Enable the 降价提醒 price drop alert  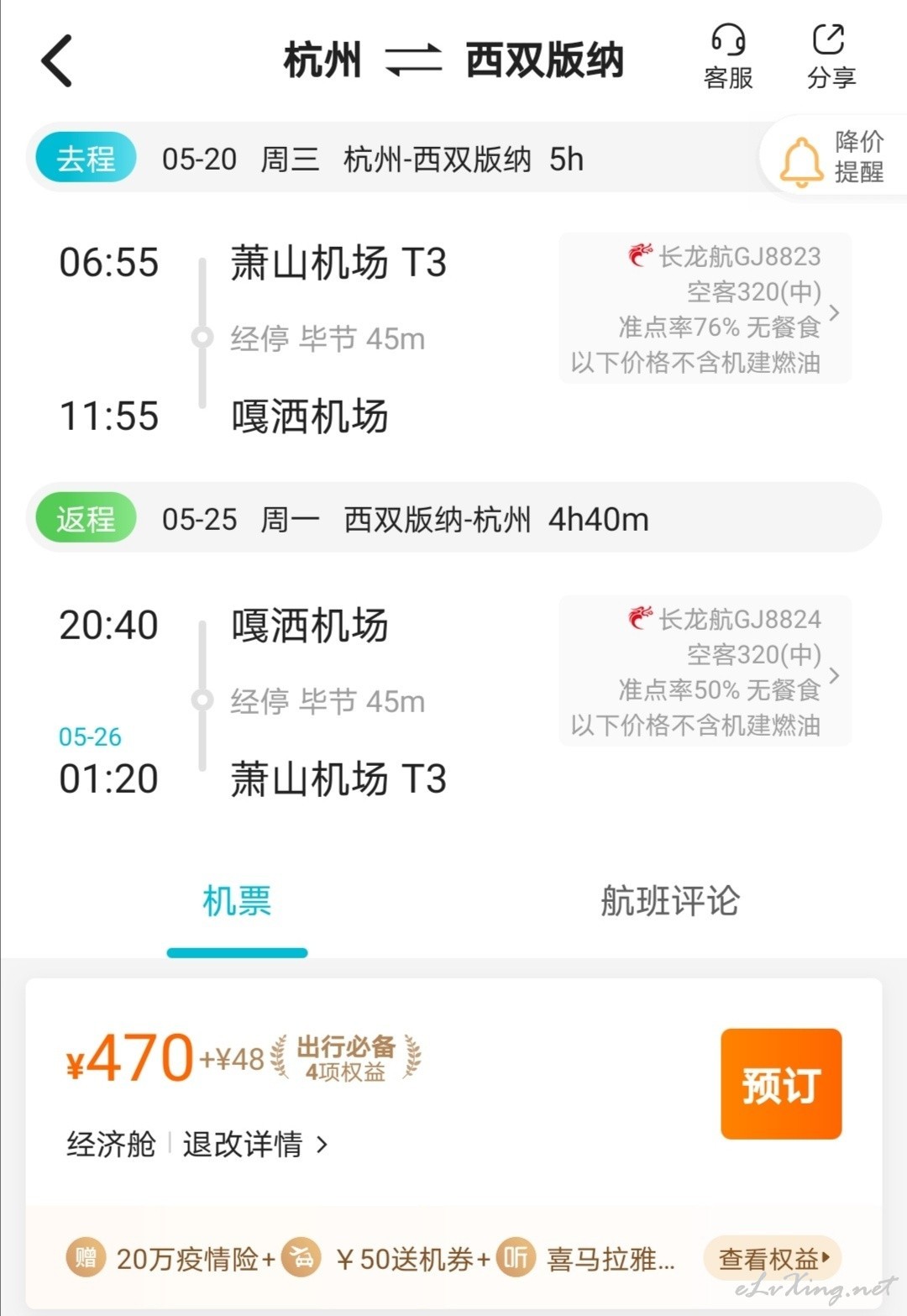click(x=831, y=158)
